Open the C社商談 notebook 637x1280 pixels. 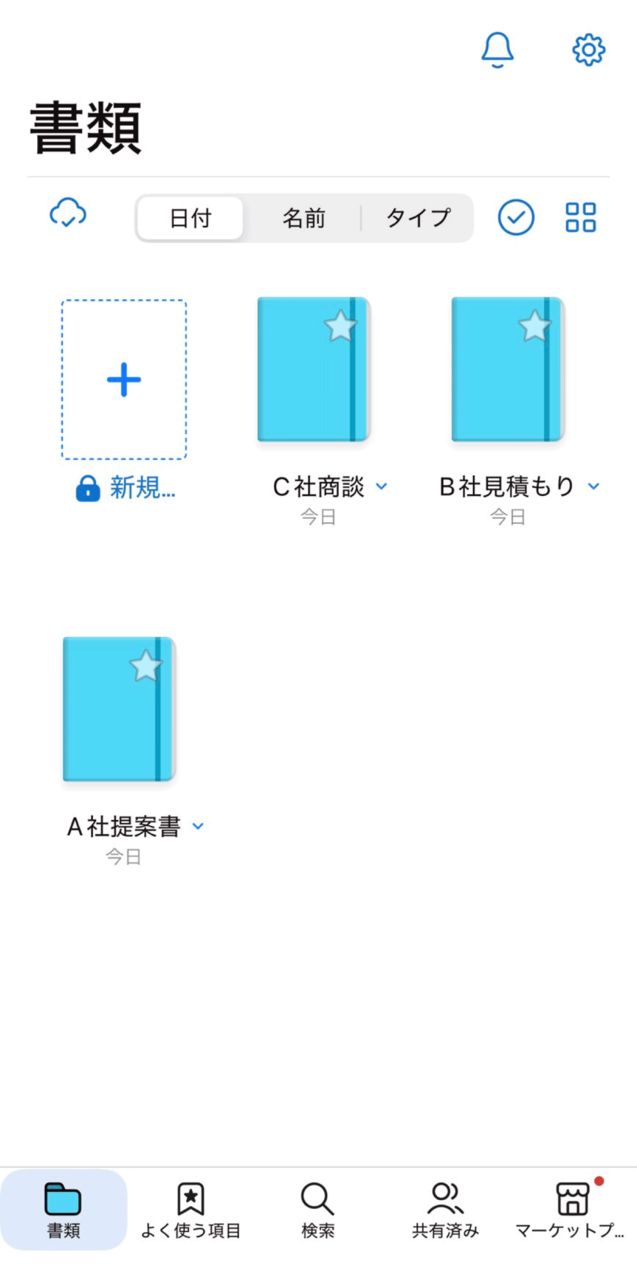(313, 370)
